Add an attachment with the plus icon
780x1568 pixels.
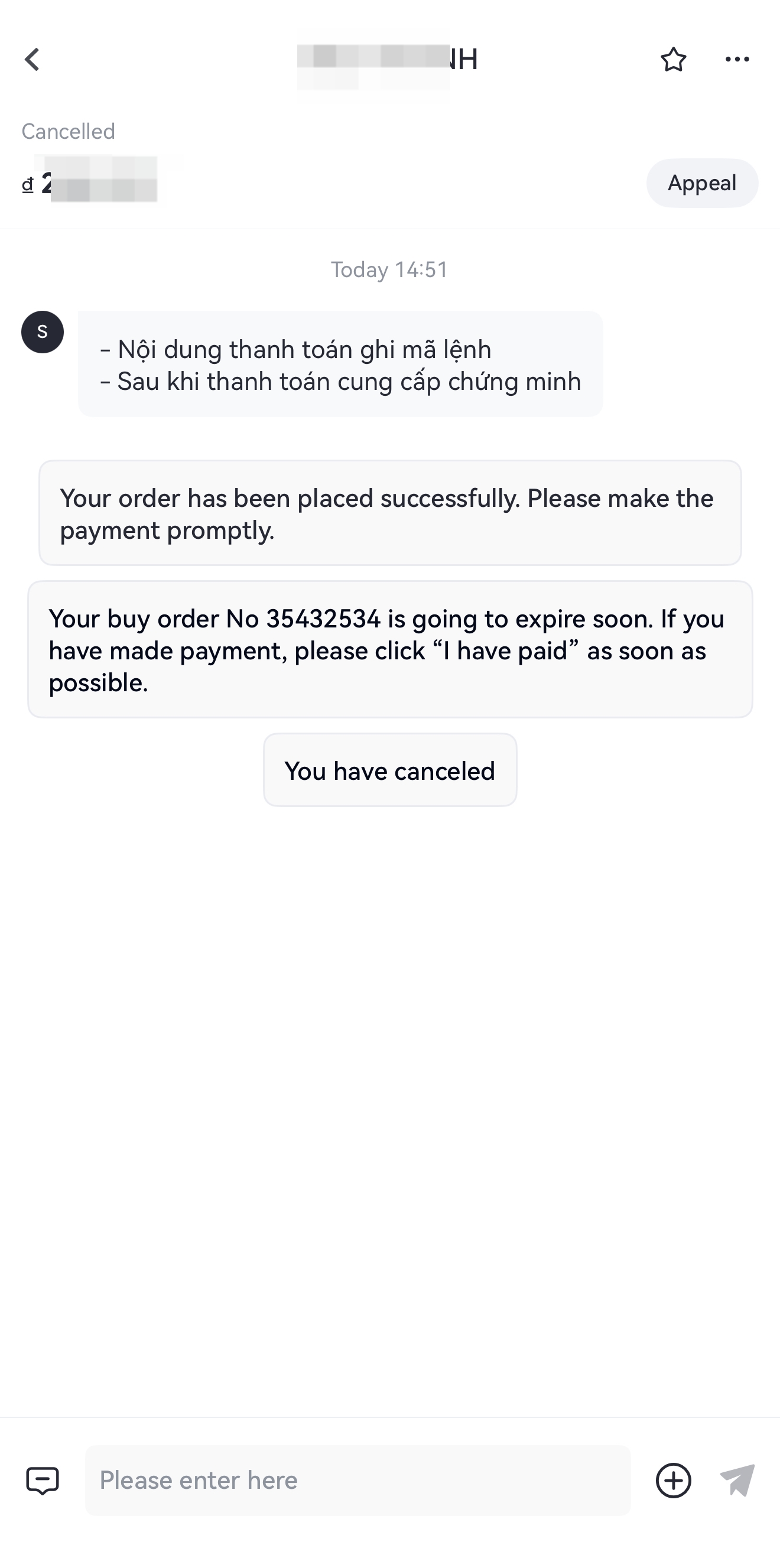coord(674,1481)
